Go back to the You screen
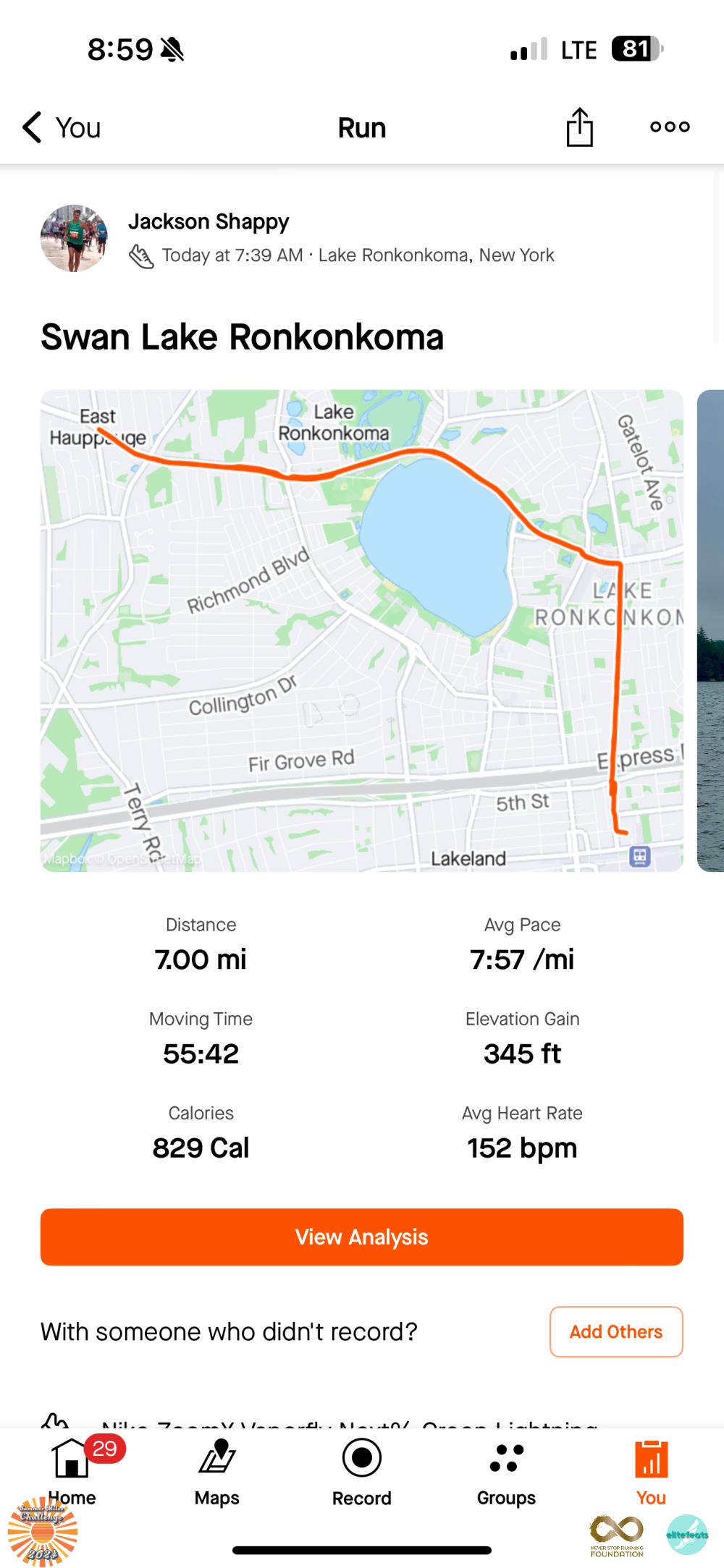Screen dimensions: 724x1568 62,128
